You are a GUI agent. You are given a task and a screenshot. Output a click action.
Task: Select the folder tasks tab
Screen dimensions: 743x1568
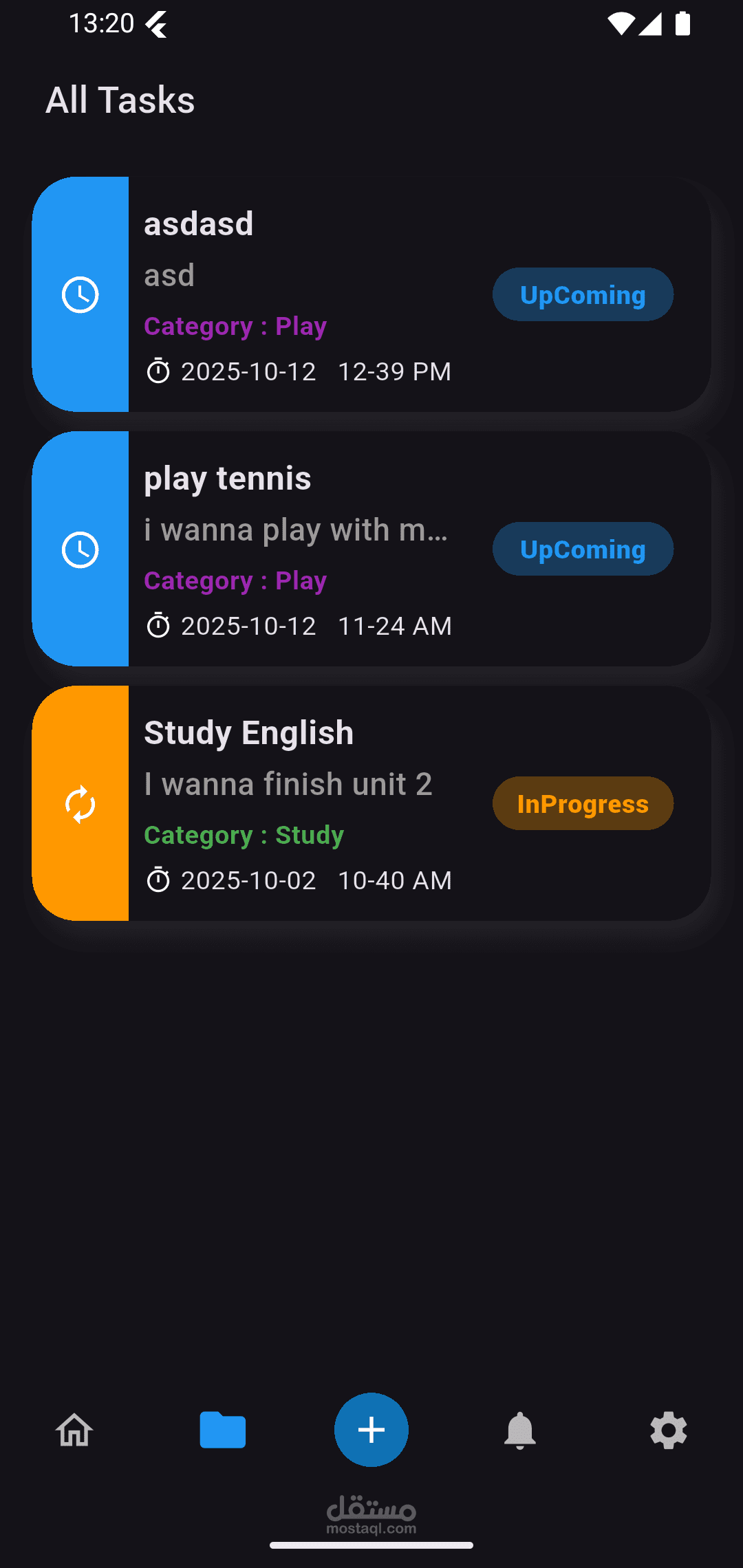click(223, 1430)
